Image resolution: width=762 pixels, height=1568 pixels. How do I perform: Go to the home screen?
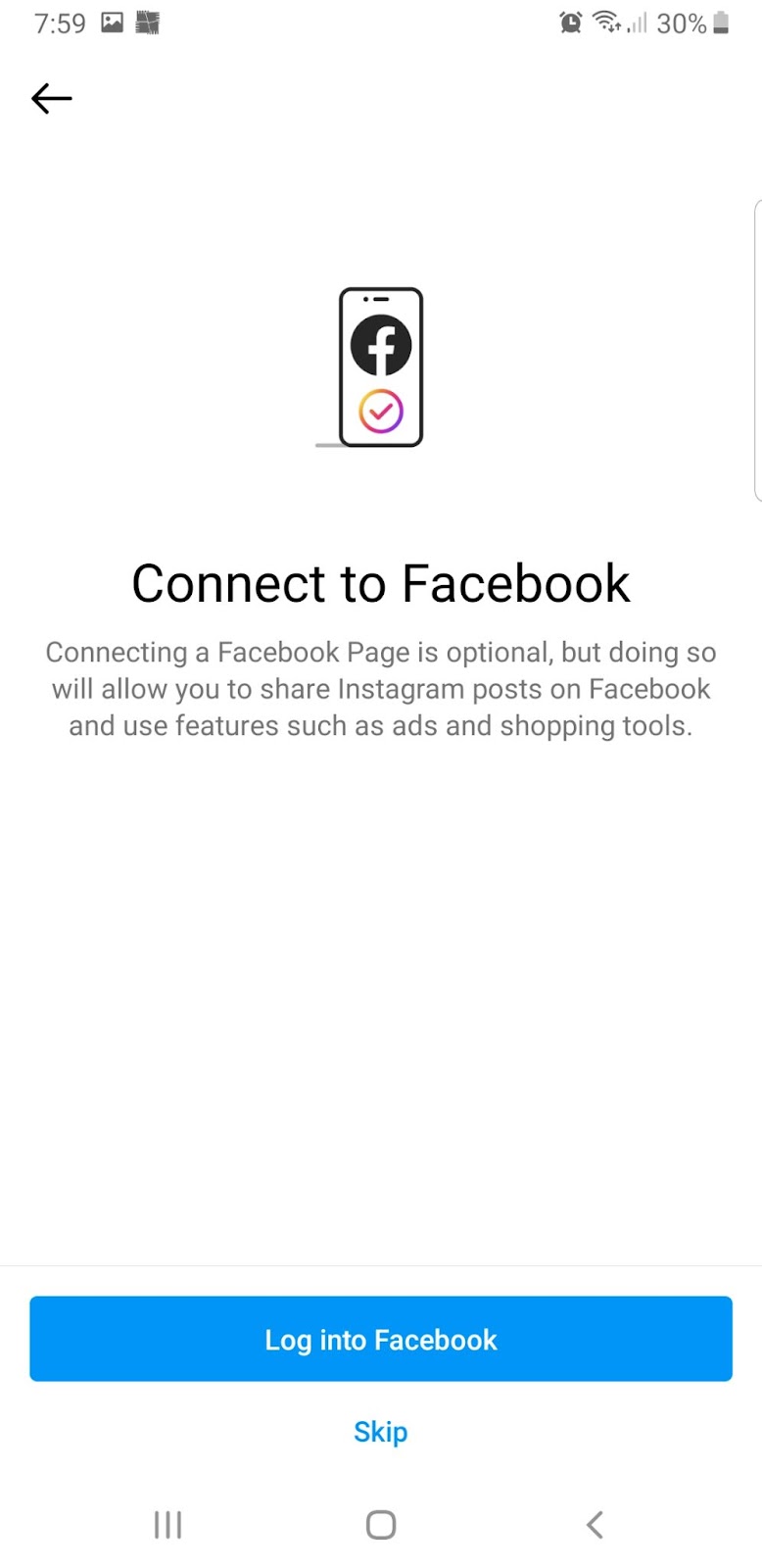pos(381,1524)
